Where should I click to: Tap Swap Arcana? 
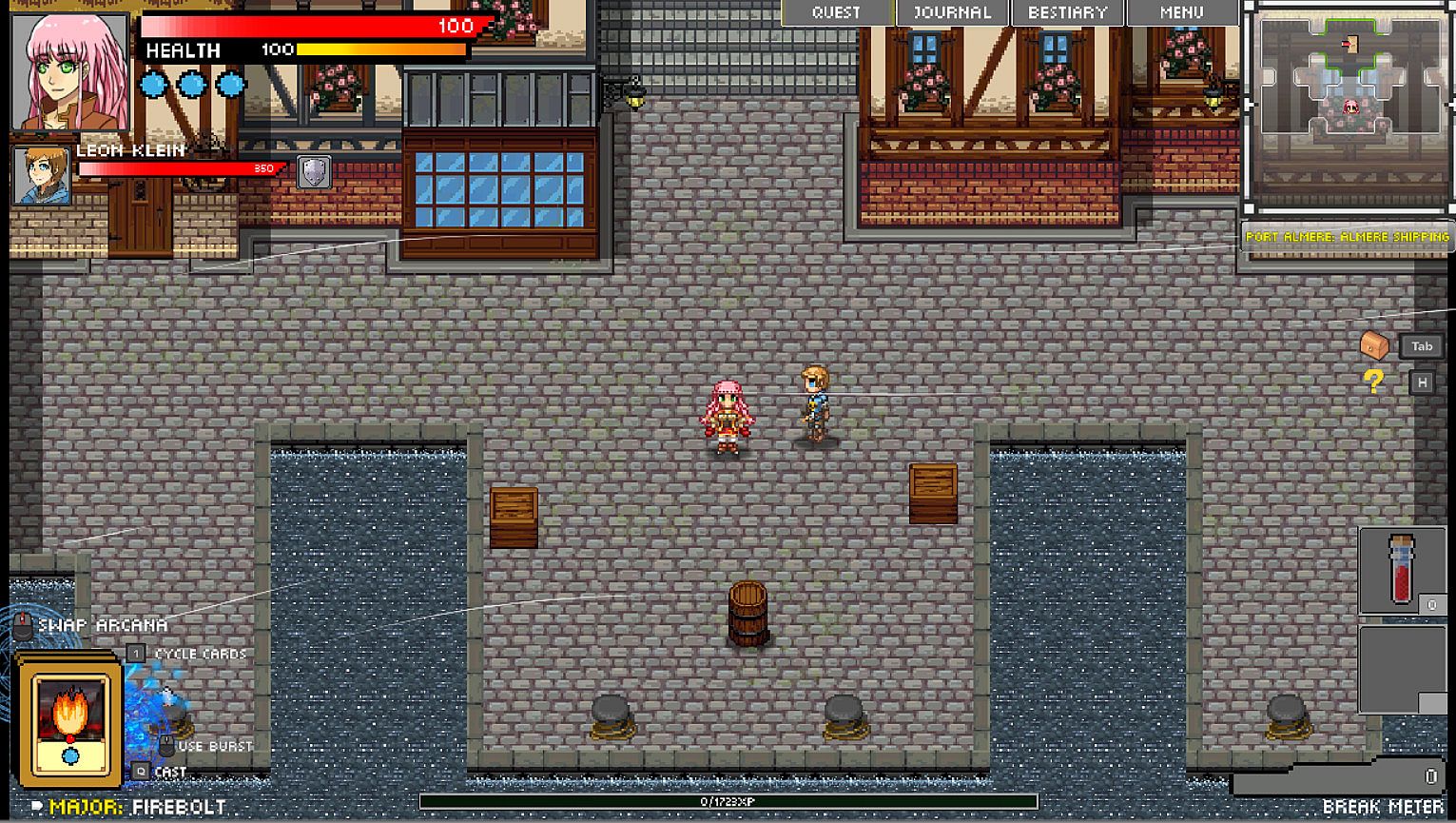coord(24,626)
